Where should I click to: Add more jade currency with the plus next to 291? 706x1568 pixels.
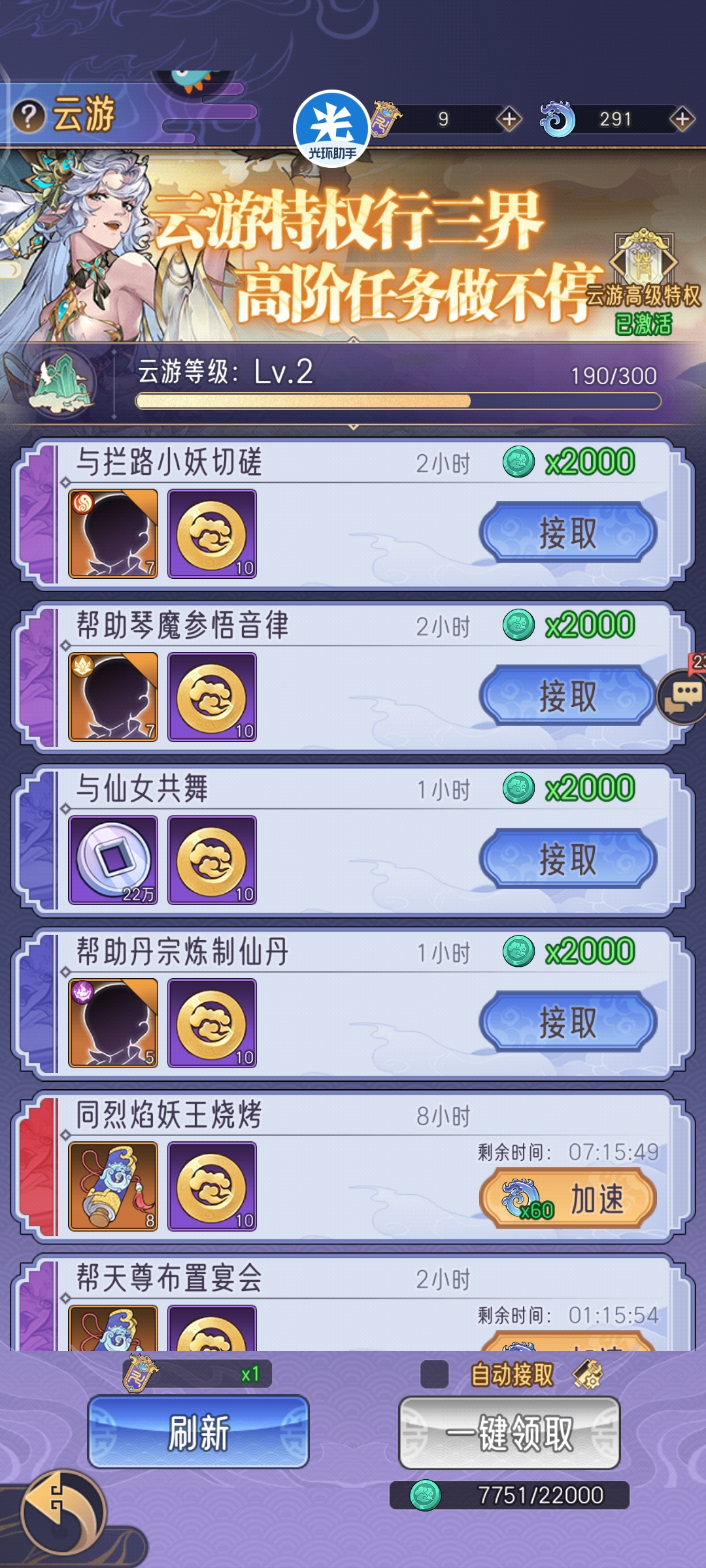(x=682, y=119)
